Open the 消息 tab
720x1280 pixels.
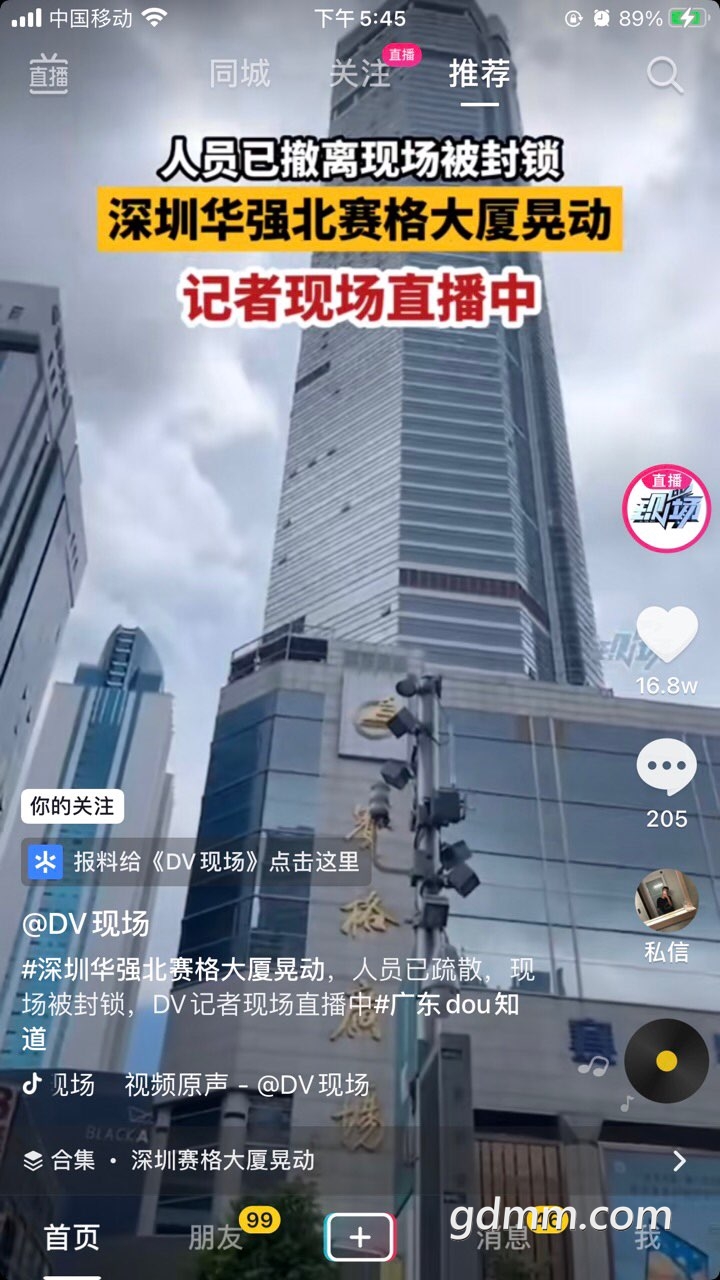pyautogui.click(x=503, y=1238)
